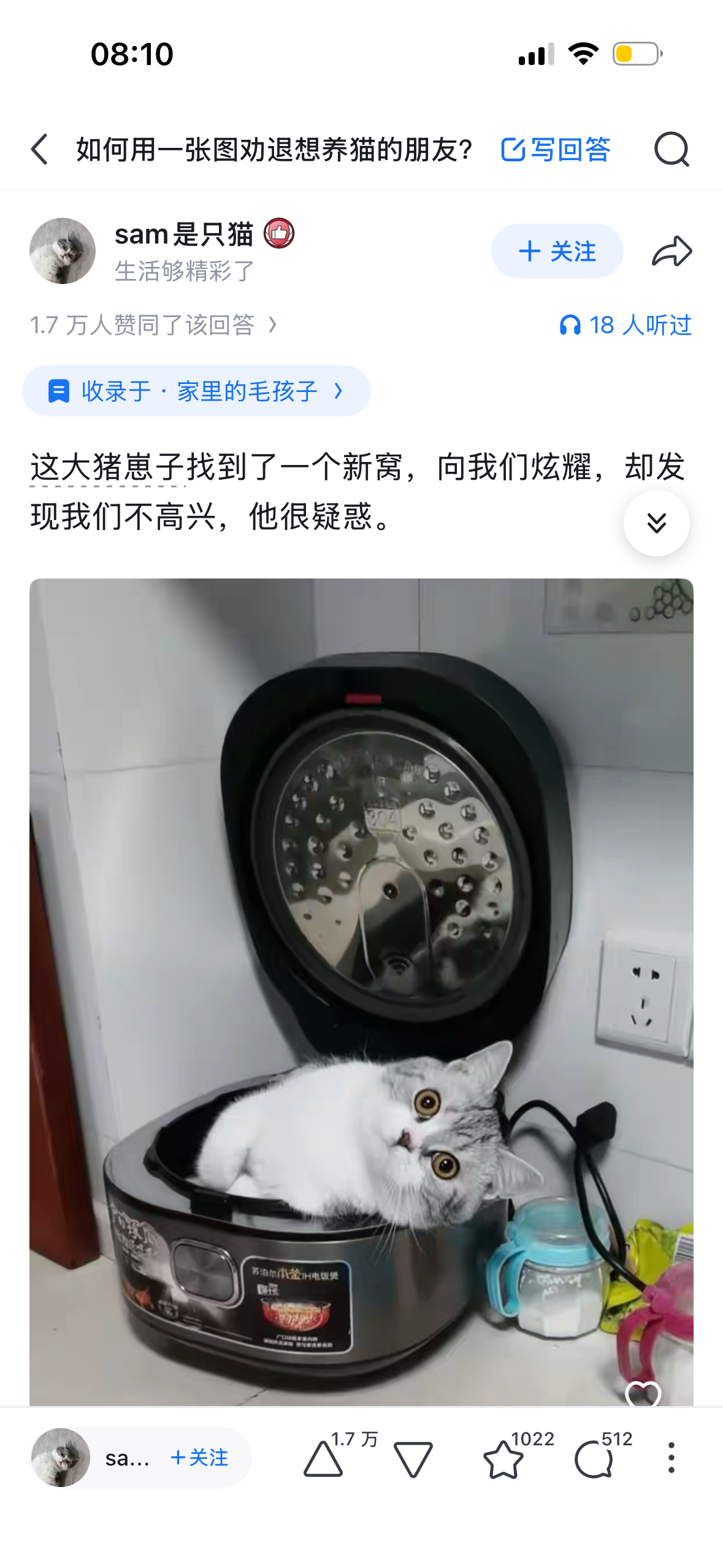The height and width of the screenshot is (1568, 723).
Task: Follow sam是只猫 with the 关注 button
Action: point(557,251)
